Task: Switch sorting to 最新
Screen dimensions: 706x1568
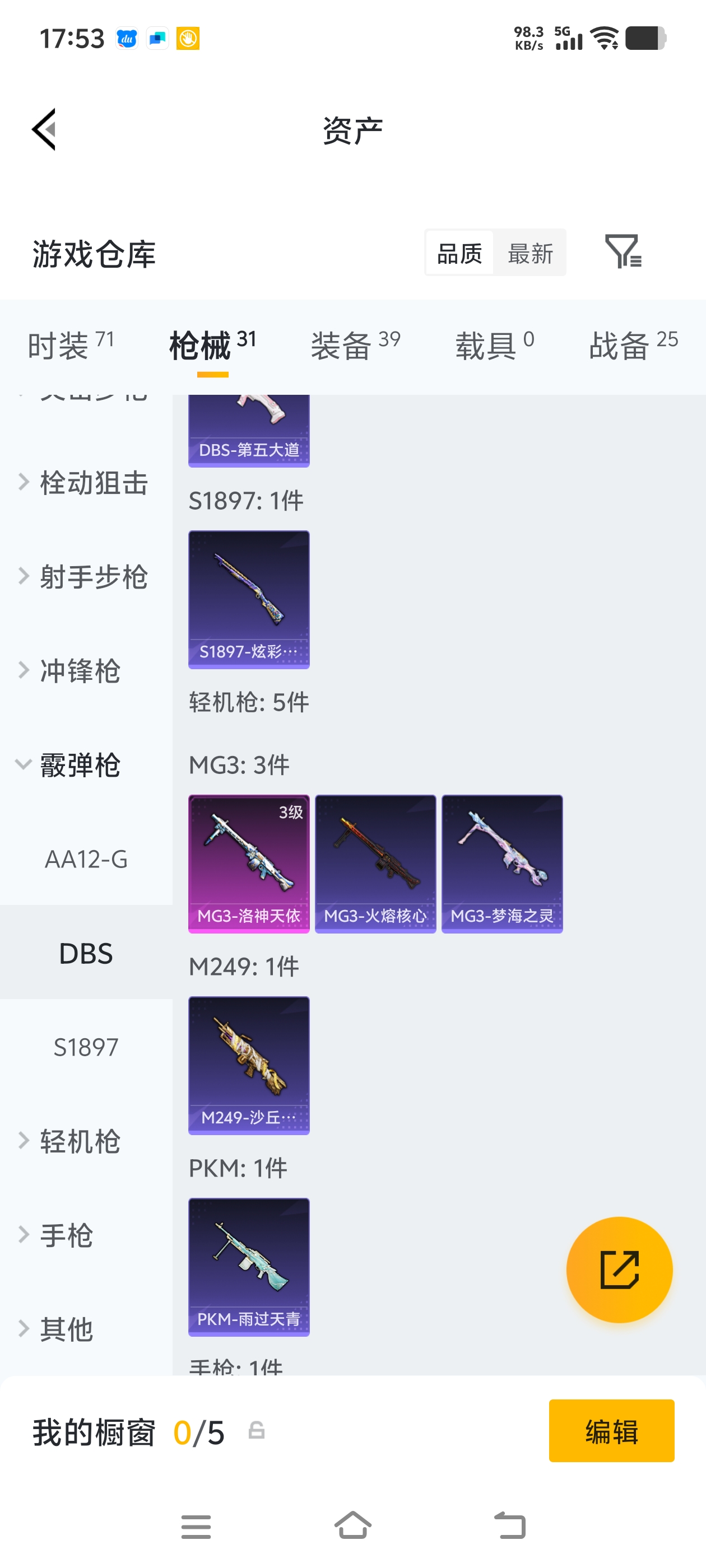Action: click(x=530, y=253)
